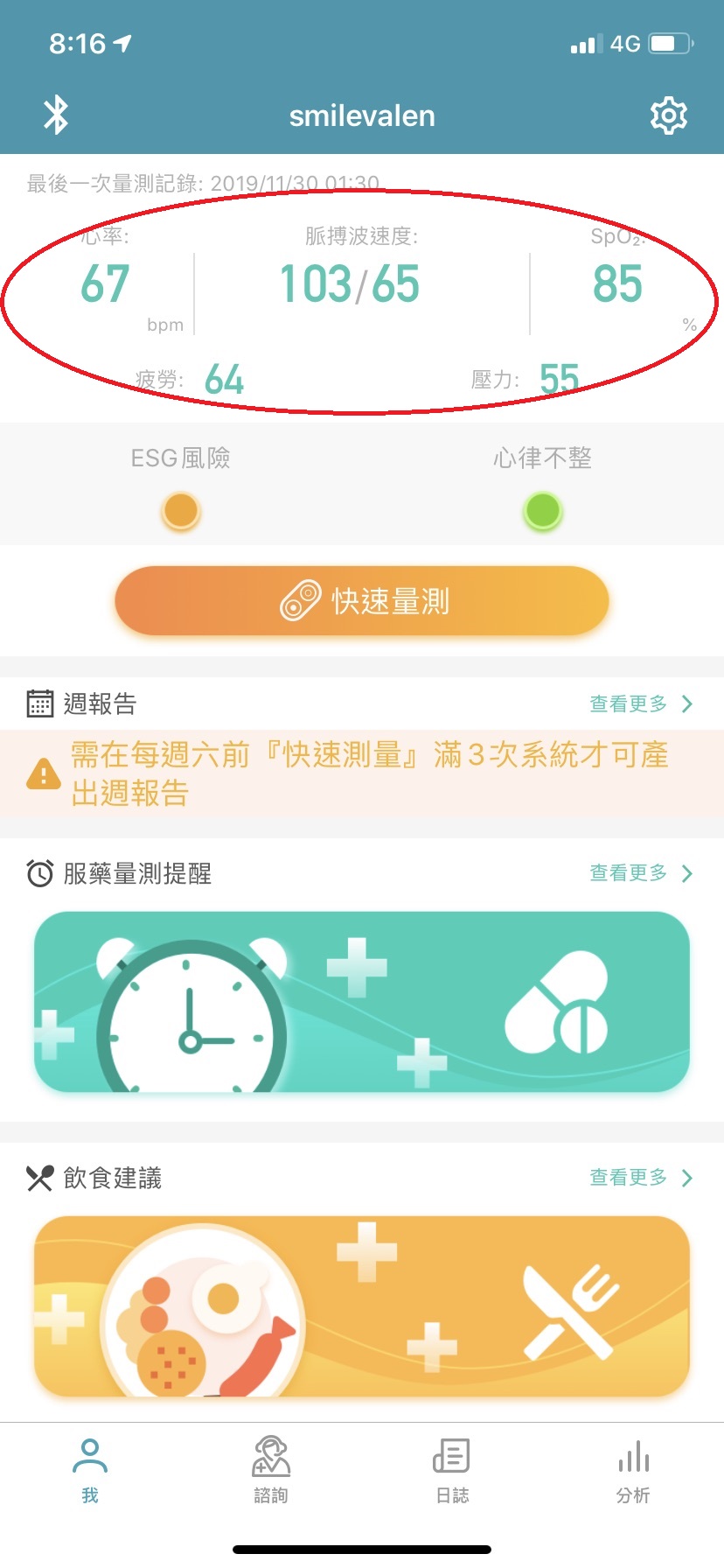Switch to the 我 tab
The image size is (724, 1568).
pos(90,1470)
